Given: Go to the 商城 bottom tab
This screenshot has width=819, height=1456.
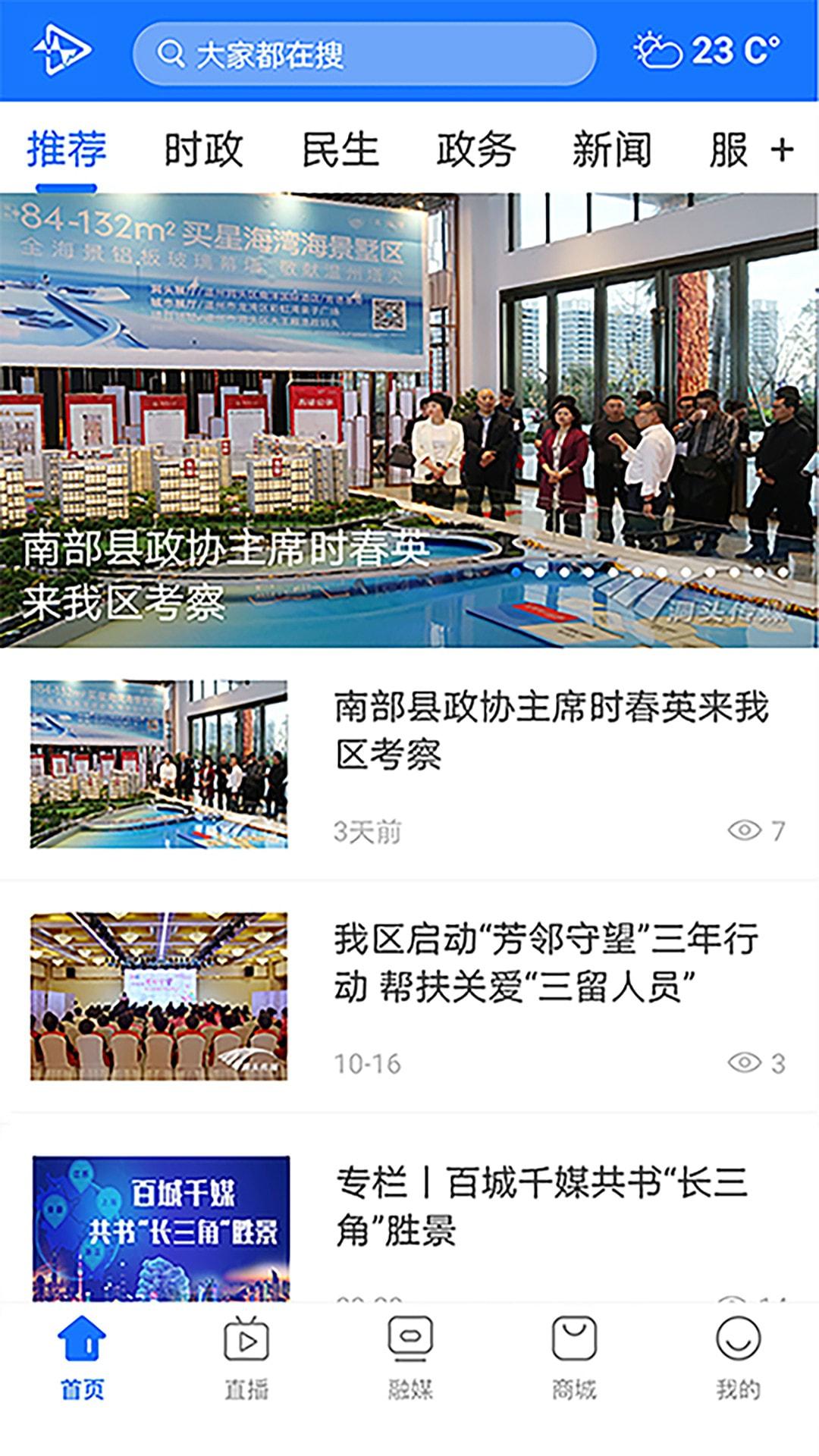Looking at the screenshot, I should [x=574, y=1357].
